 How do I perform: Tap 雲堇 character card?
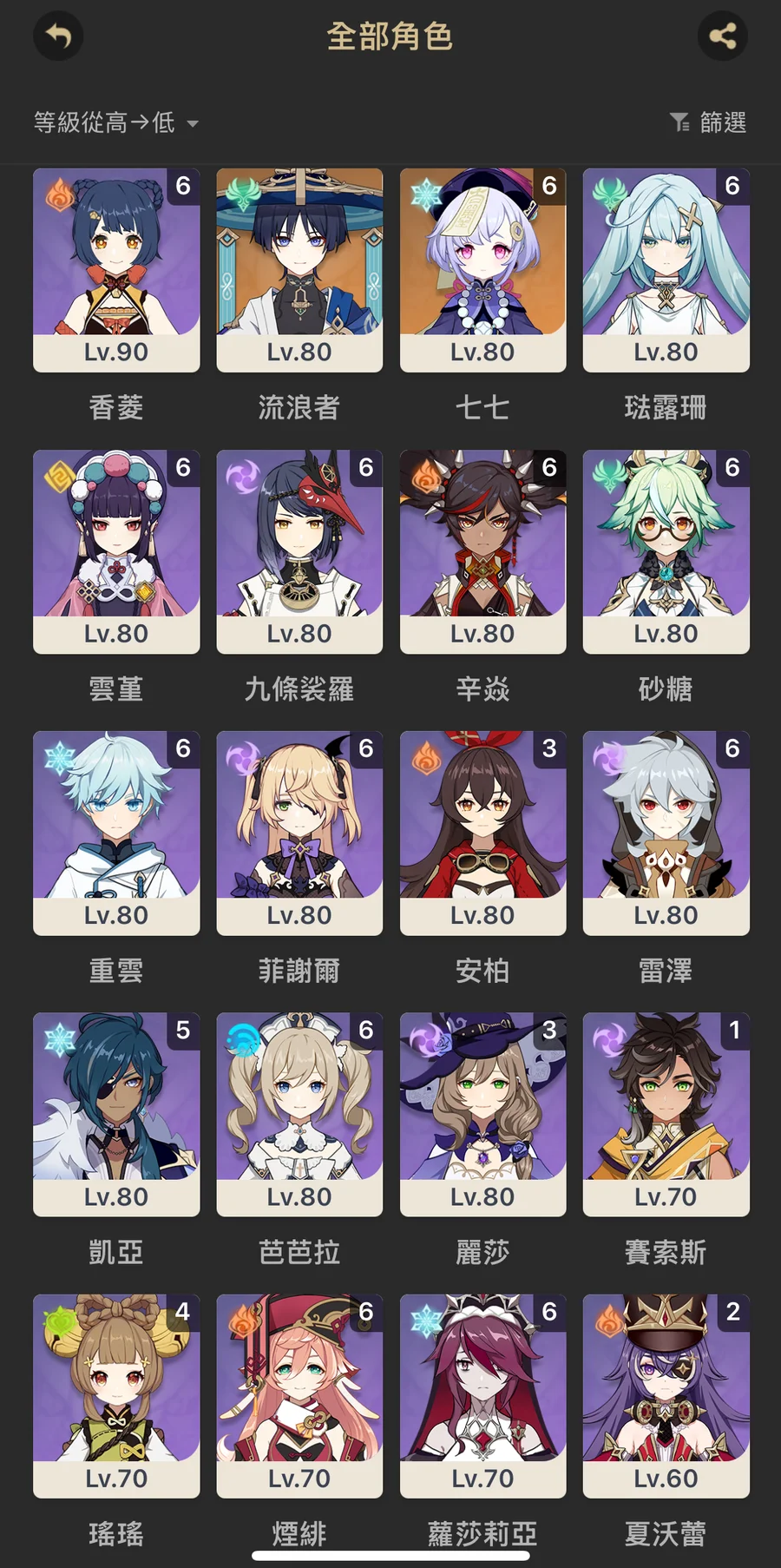[x=116, y=551]
